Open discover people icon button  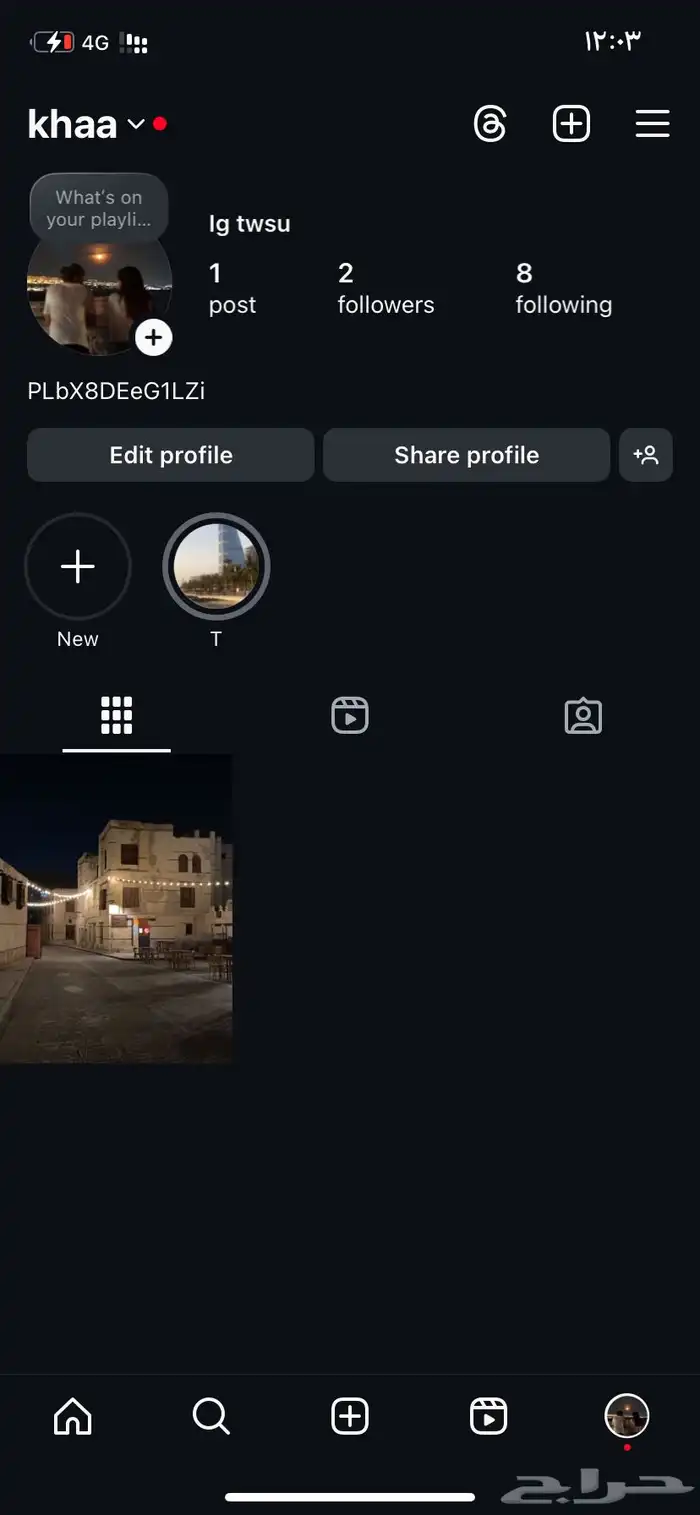click(645, 455)
